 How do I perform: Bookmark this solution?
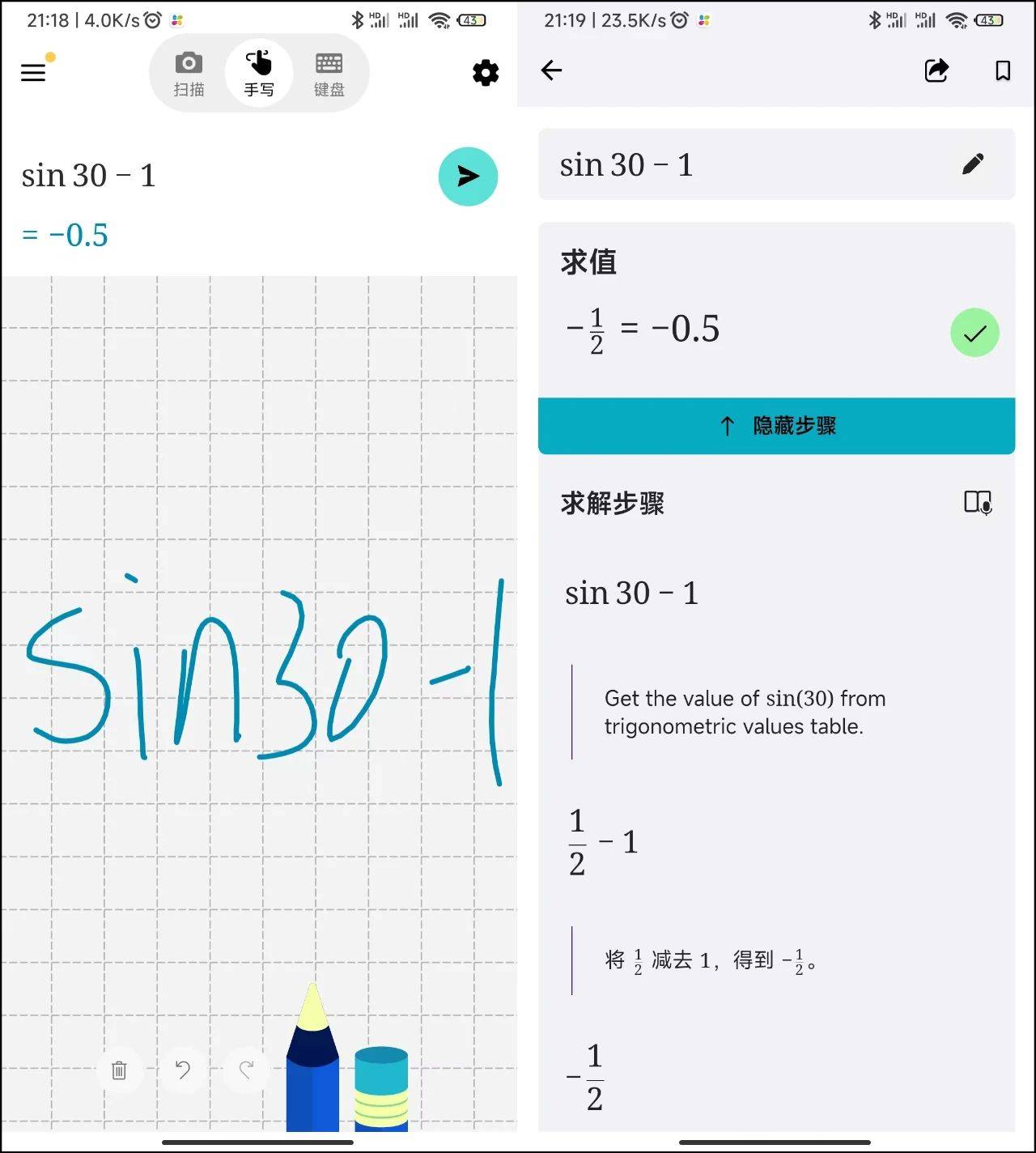1003,70
